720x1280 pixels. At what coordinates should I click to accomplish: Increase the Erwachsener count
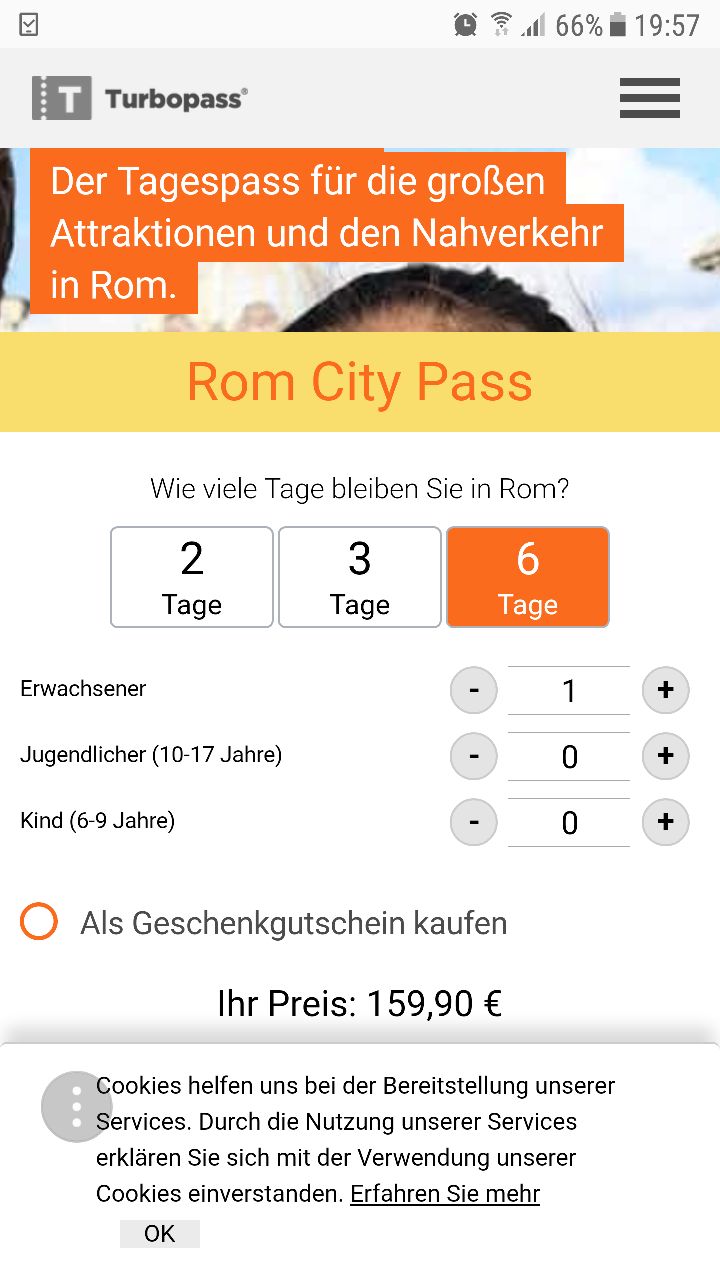tap(666, 690)
